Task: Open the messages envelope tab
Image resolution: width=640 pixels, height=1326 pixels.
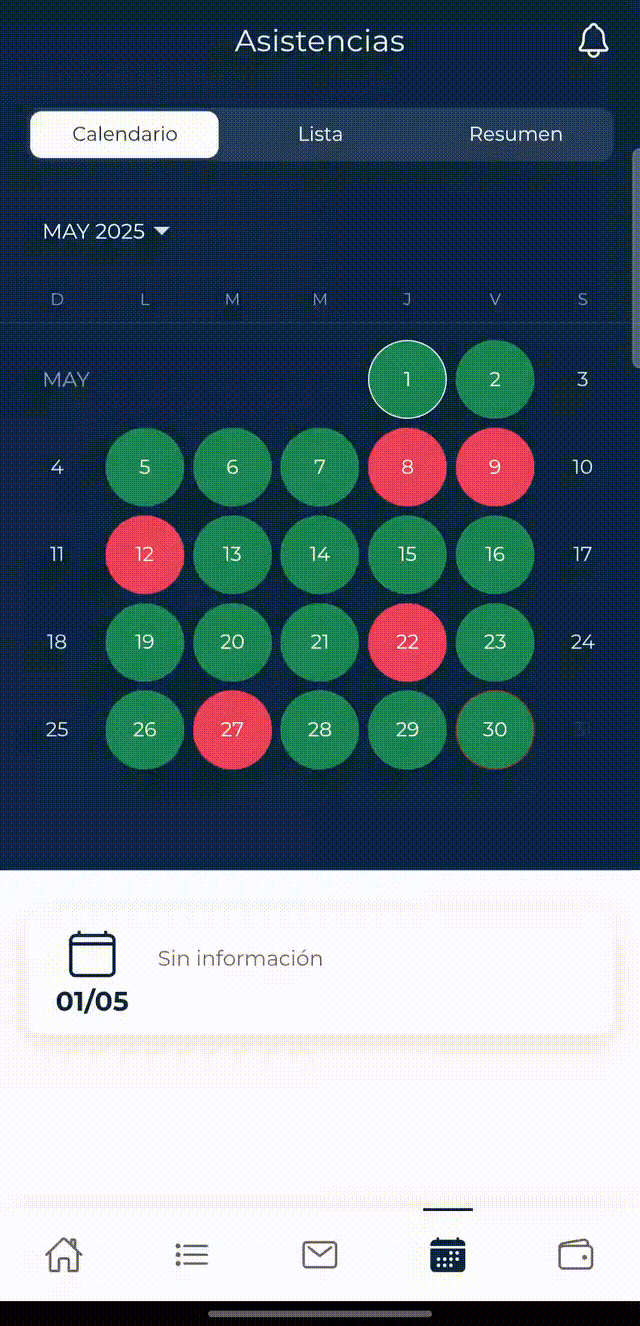Action: coord(320,1254)
